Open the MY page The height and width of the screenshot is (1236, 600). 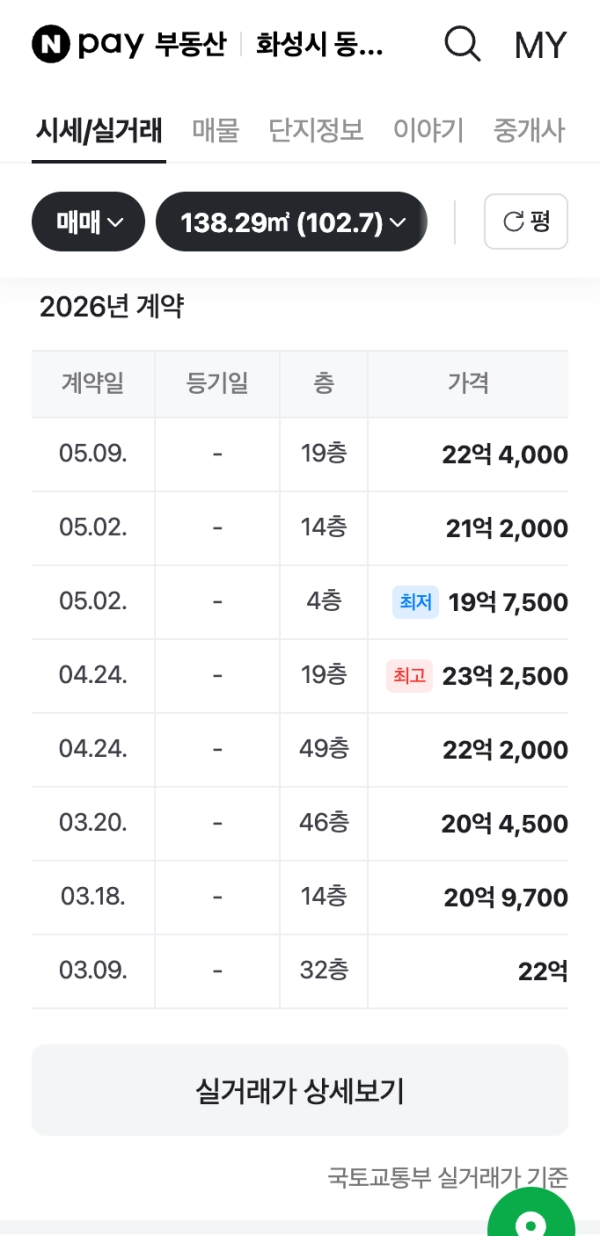(540, 46)
